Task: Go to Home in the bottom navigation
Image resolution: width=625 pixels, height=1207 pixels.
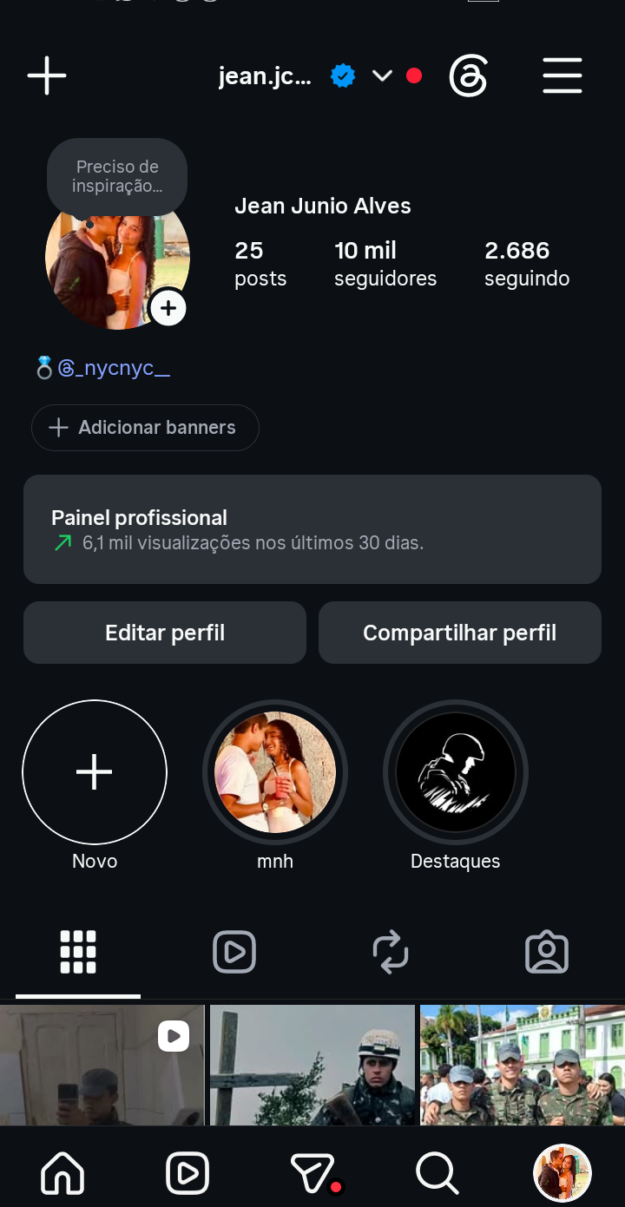Action: [62, 1173]
